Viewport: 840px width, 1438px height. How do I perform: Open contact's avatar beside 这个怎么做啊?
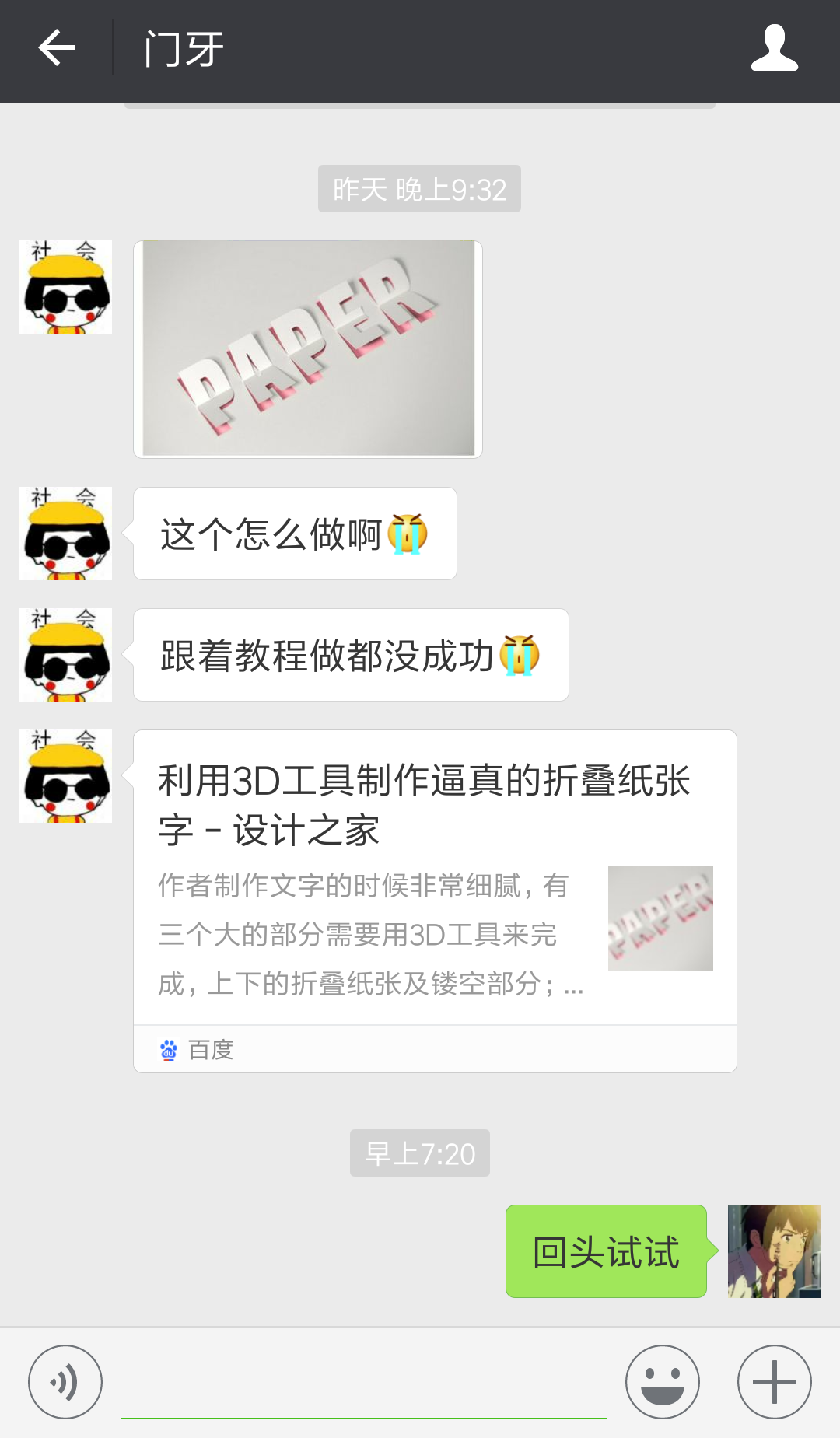[65, 534]
